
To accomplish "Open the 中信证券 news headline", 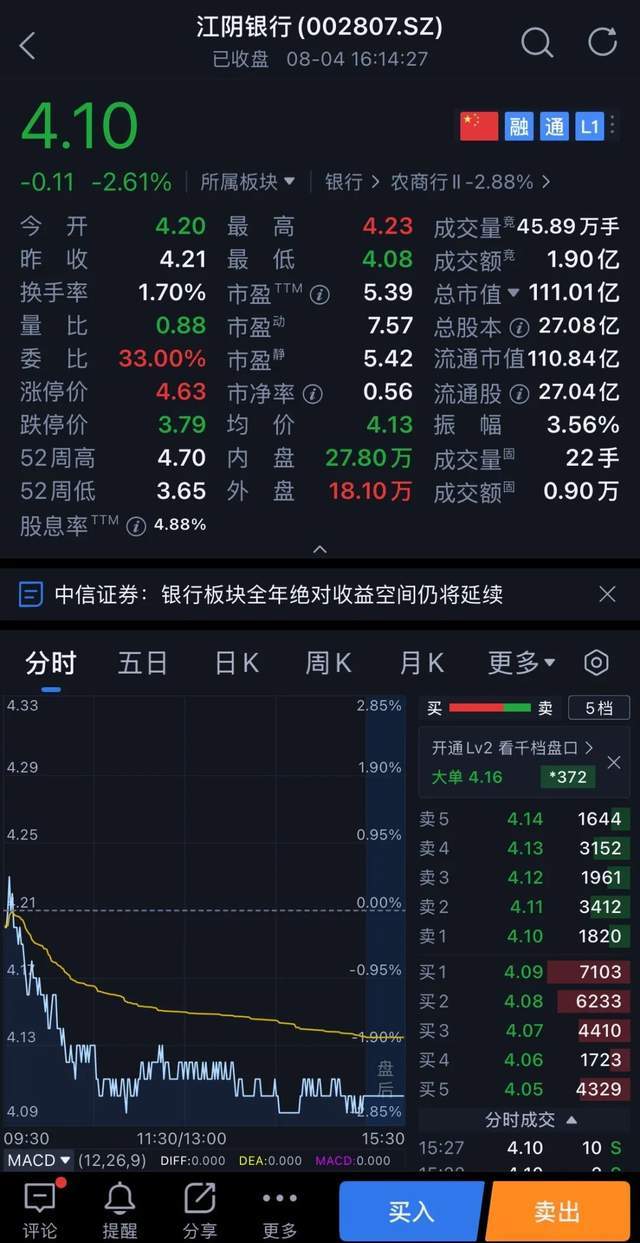I will [279, 595].
